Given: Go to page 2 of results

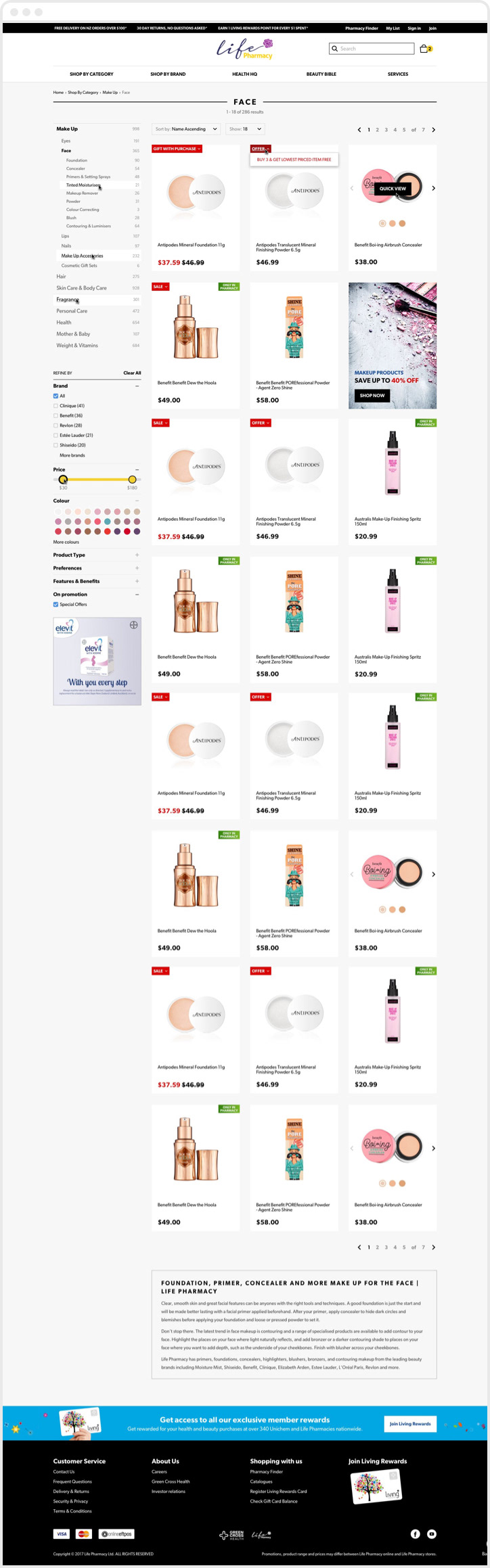Looking at the screenshot, I should [x=377, y=129].
